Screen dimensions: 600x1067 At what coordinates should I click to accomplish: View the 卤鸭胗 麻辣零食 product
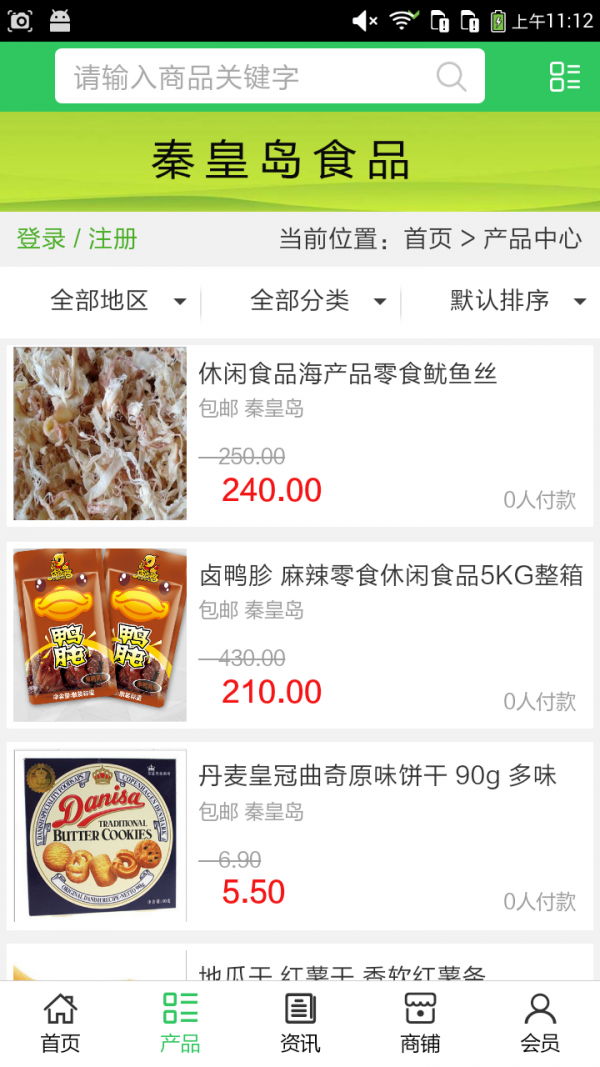coord(390,576)
